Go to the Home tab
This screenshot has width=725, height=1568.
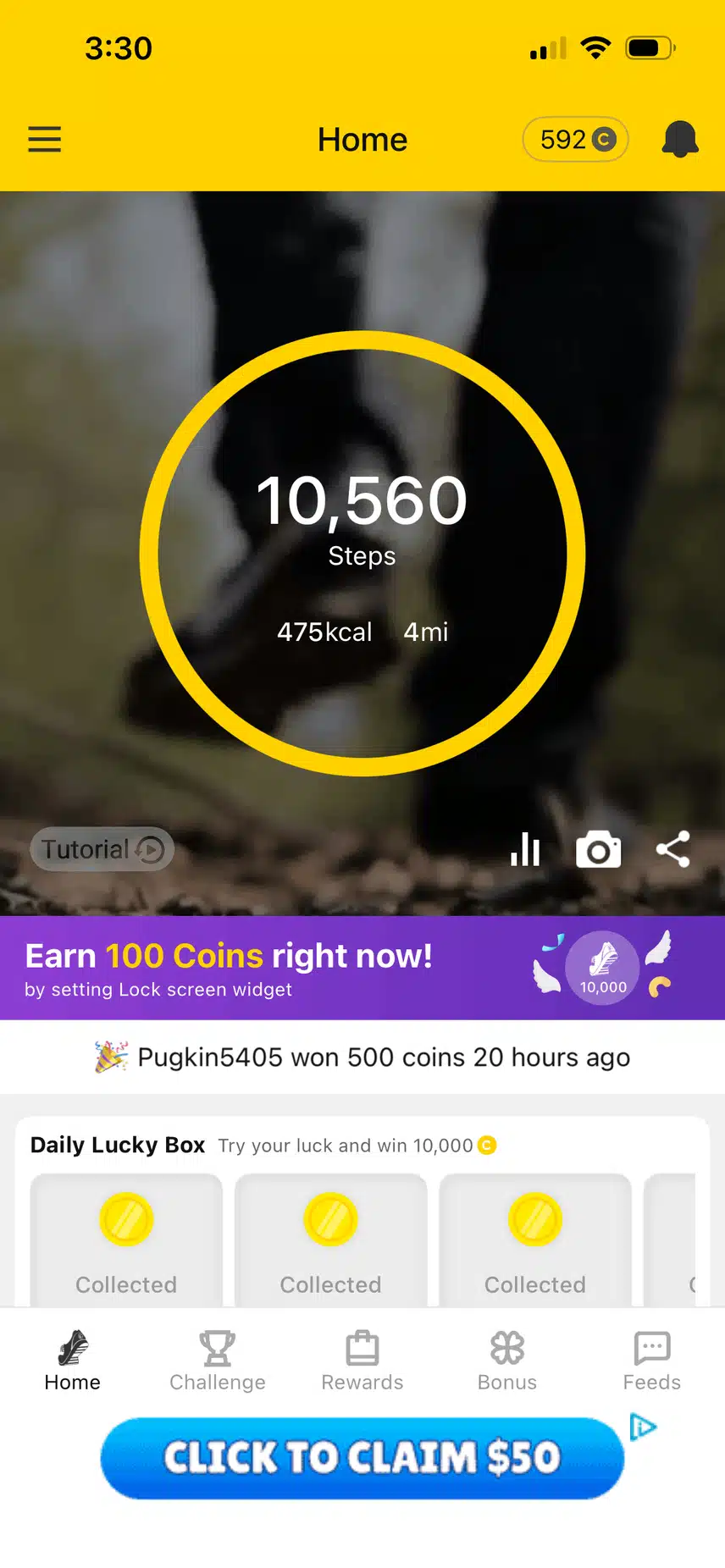tap(73, 1361)
